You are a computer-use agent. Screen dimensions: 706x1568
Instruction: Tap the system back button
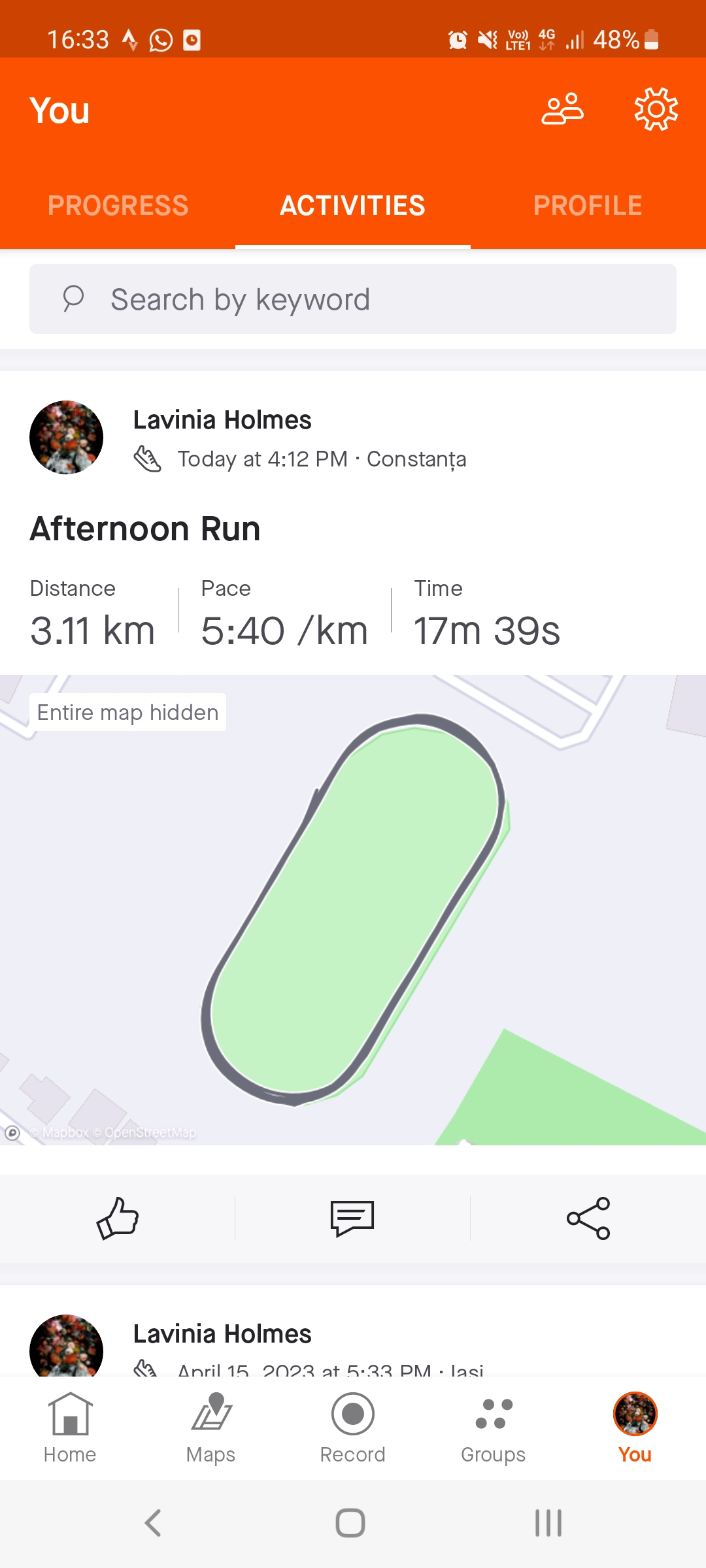tap(153, 1523)
